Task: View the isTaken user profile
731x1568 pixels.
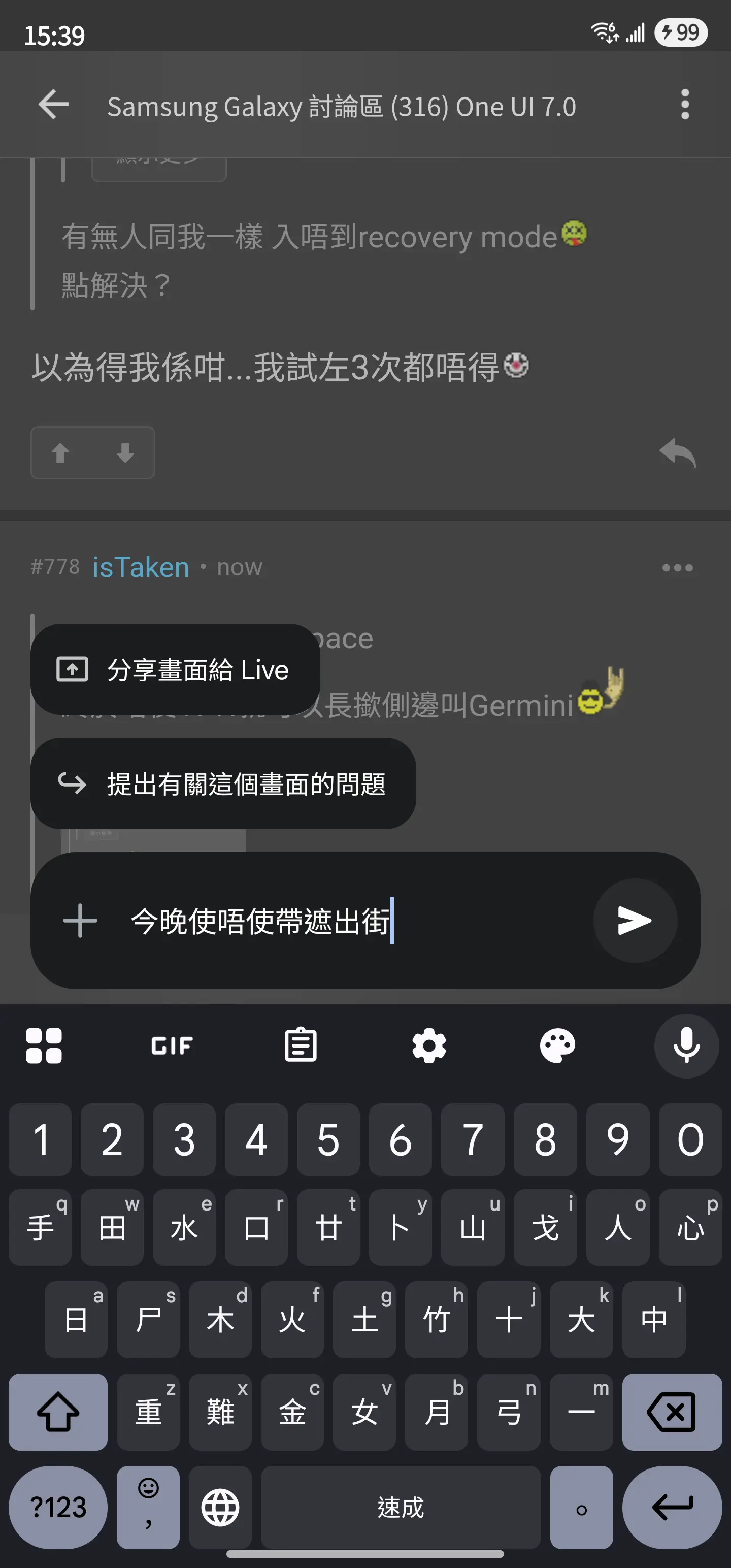Action: (x=141, y=567)
